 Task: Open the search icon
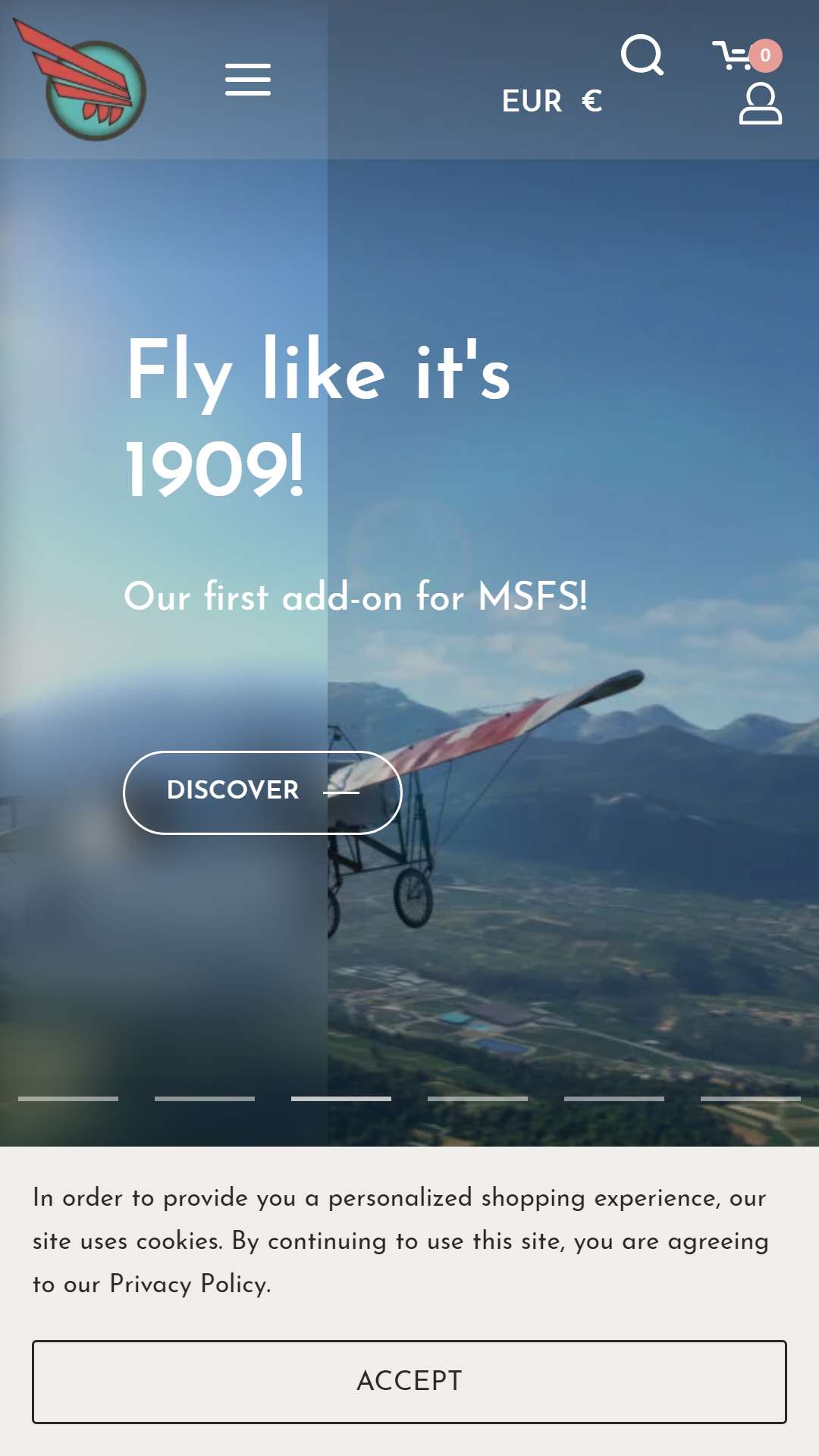click(642, 55)
